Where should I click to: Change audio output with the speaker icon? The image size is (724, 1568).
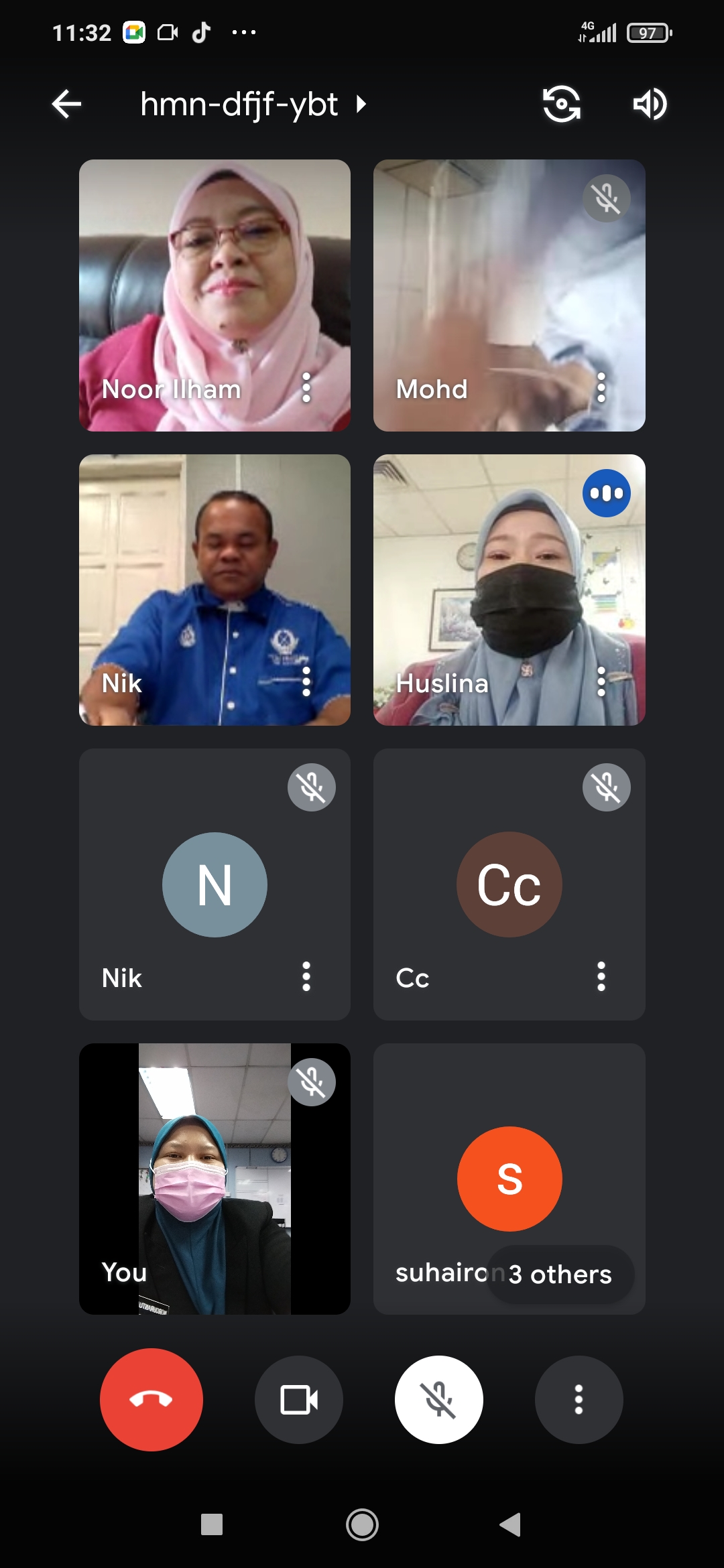650,104
